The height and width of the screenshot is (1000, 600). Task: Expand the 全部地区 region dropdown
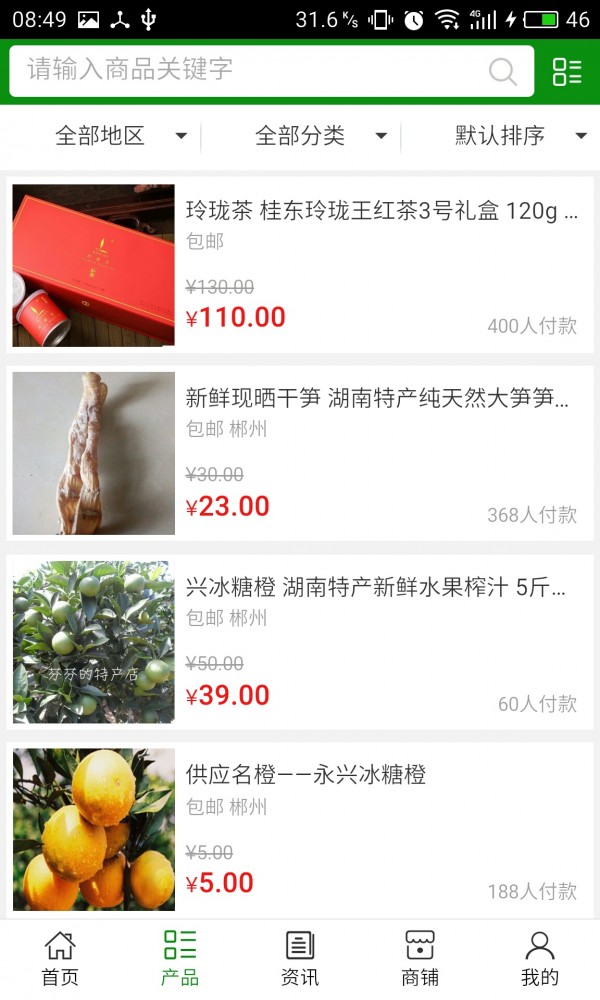pos(120,136)
